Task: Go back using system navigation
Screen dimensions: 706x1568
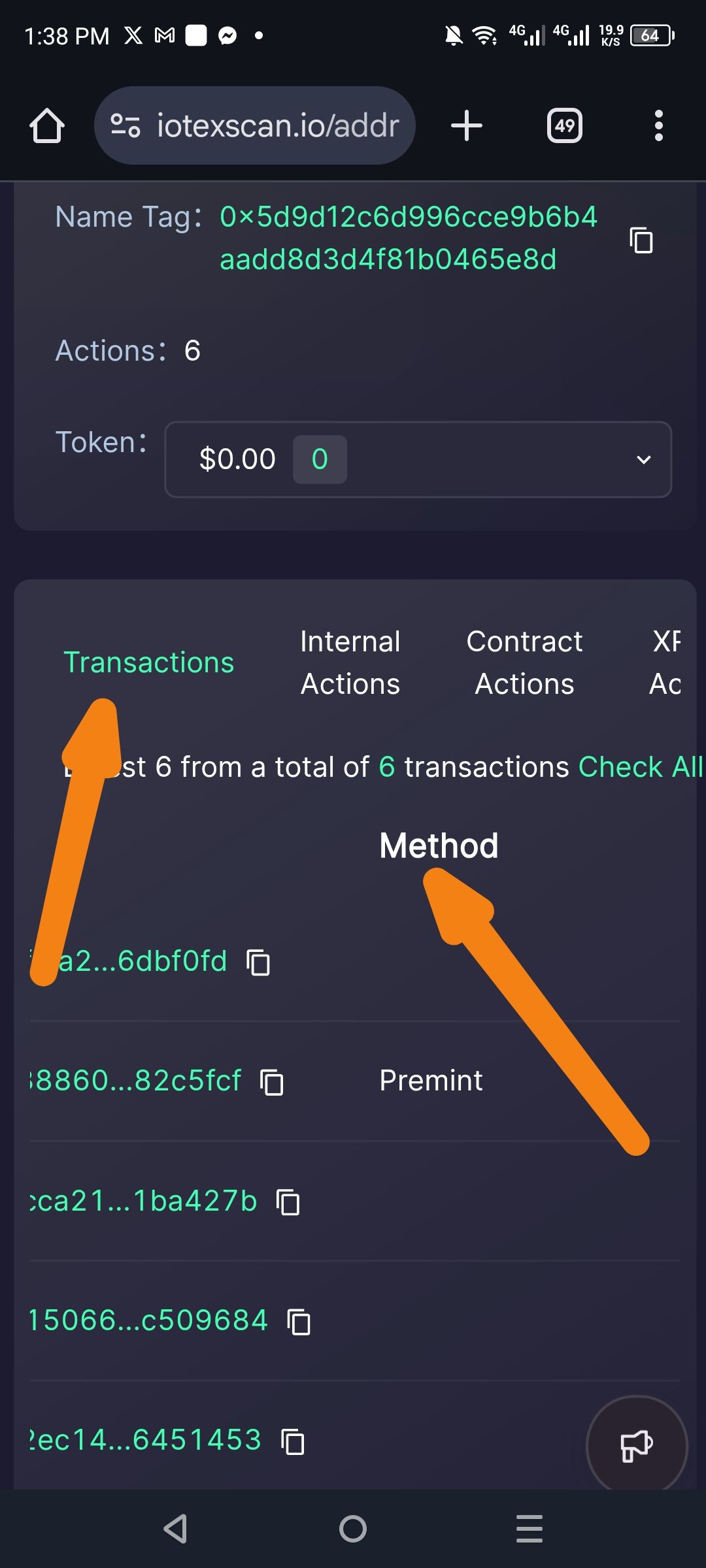Action: coord(175,1529)
